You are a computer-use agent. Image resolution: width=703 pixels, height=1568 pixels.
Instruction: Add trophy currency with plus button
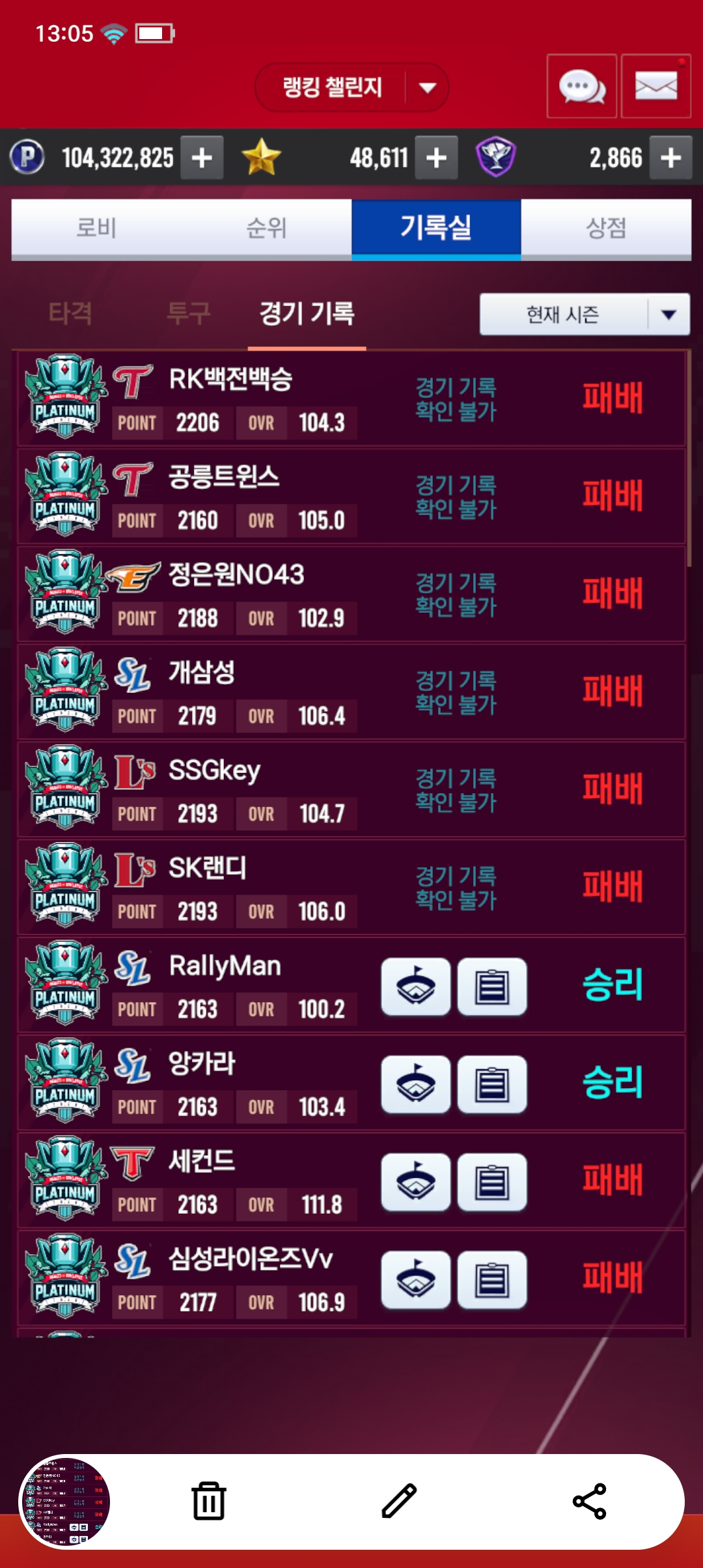(x=670, y=158)
